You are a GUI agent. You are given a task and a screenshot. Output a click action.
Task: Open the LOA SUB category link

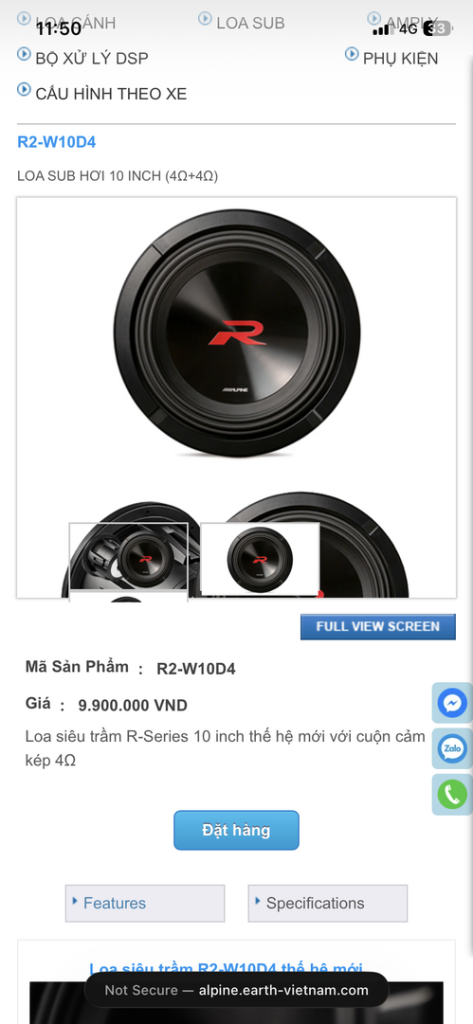click(250, 23)
